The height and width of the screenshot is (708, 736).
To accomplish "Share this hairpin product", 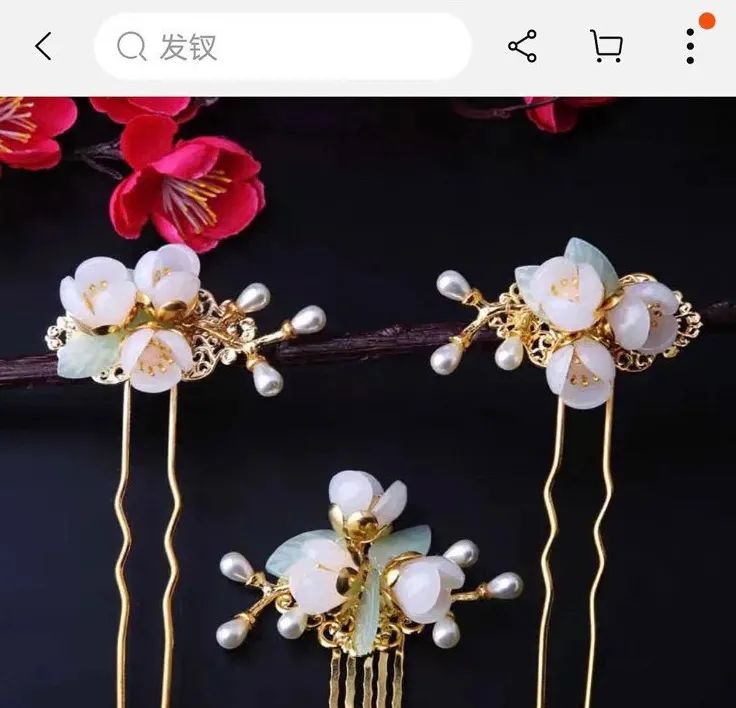I will [522, 46].
